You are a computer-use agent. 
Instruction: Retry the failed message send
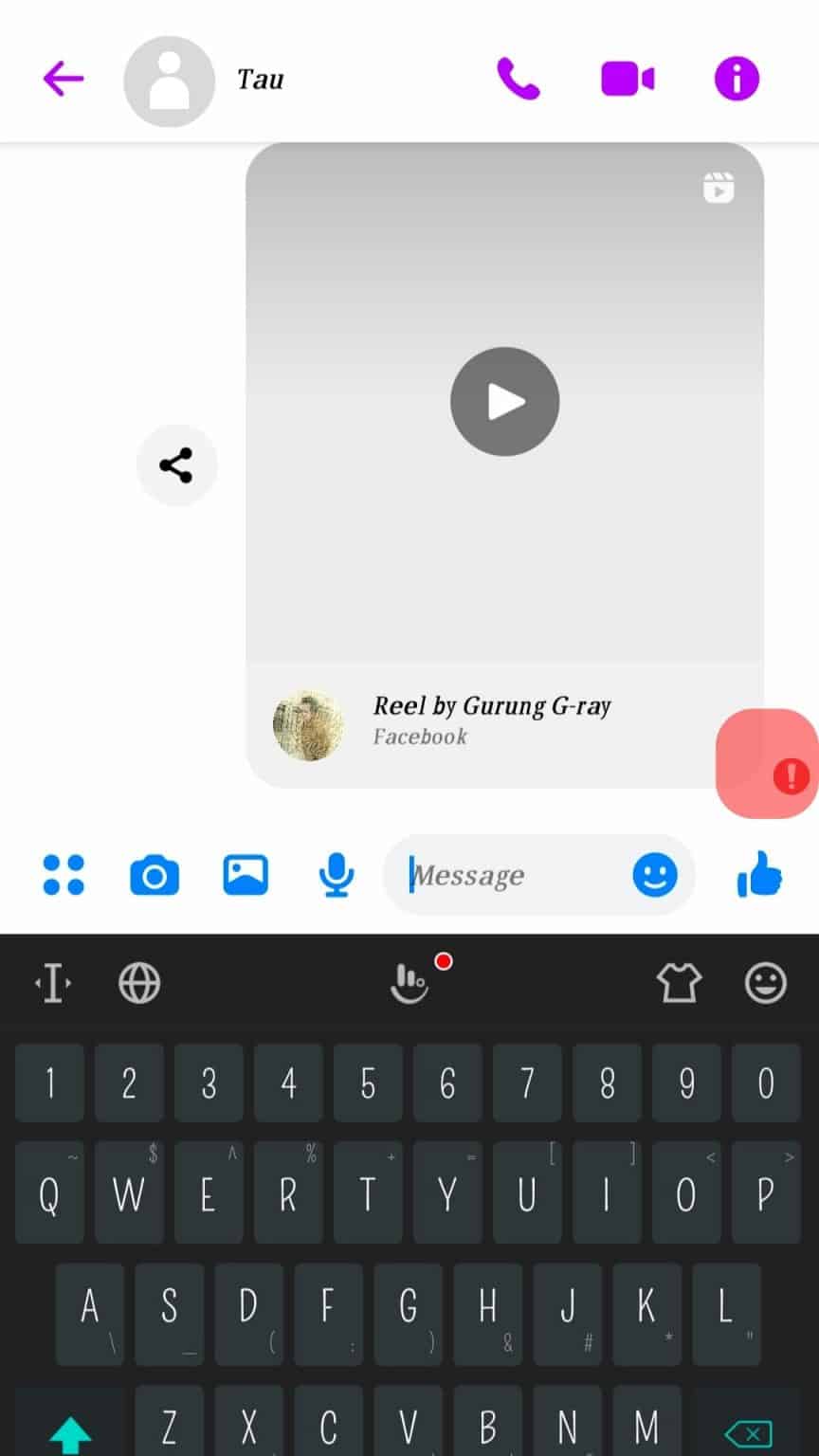click(x=788, y=777)
